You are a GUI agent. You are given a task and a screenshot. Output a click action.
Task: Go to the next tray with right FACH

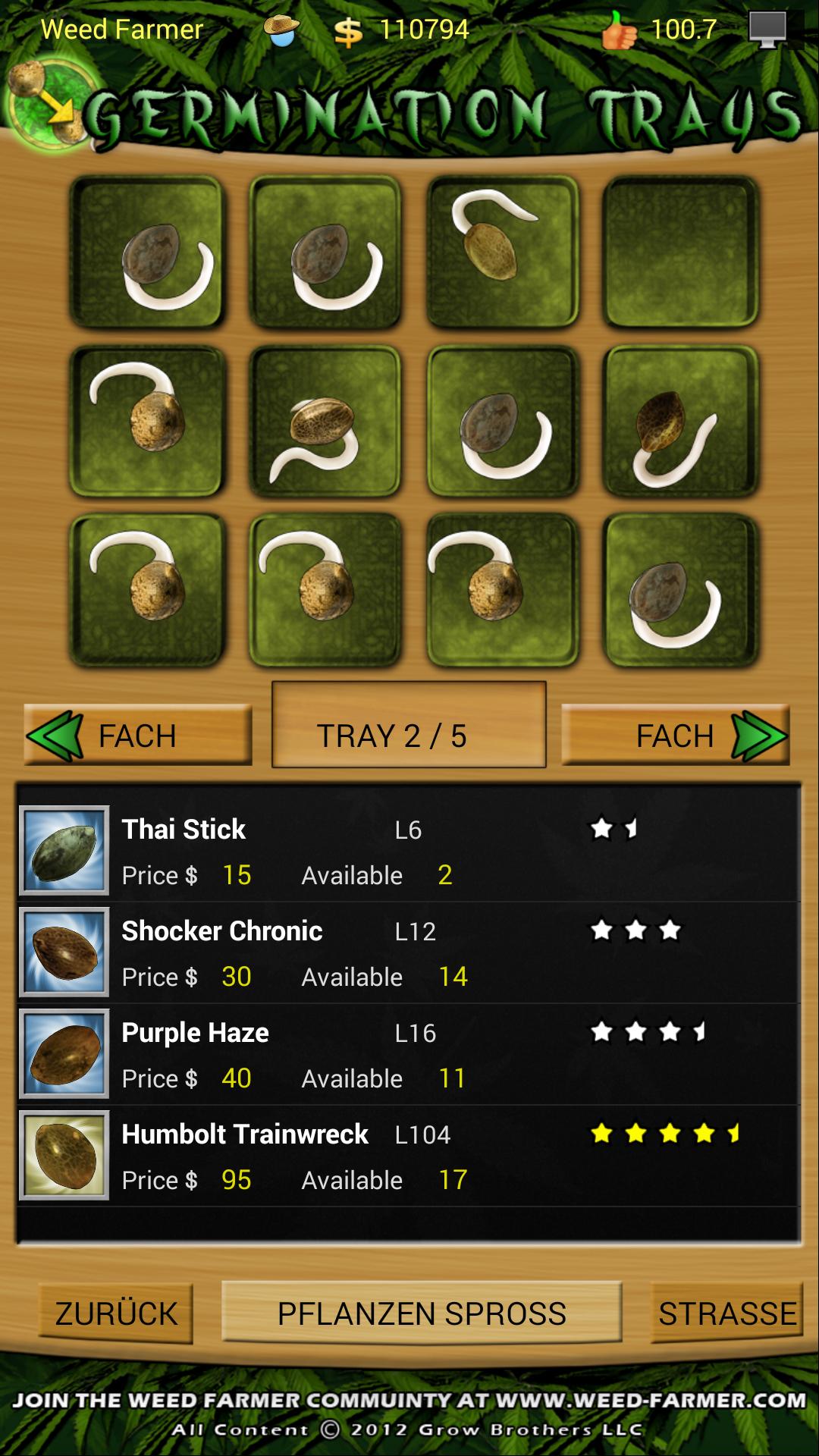point(675,735)
